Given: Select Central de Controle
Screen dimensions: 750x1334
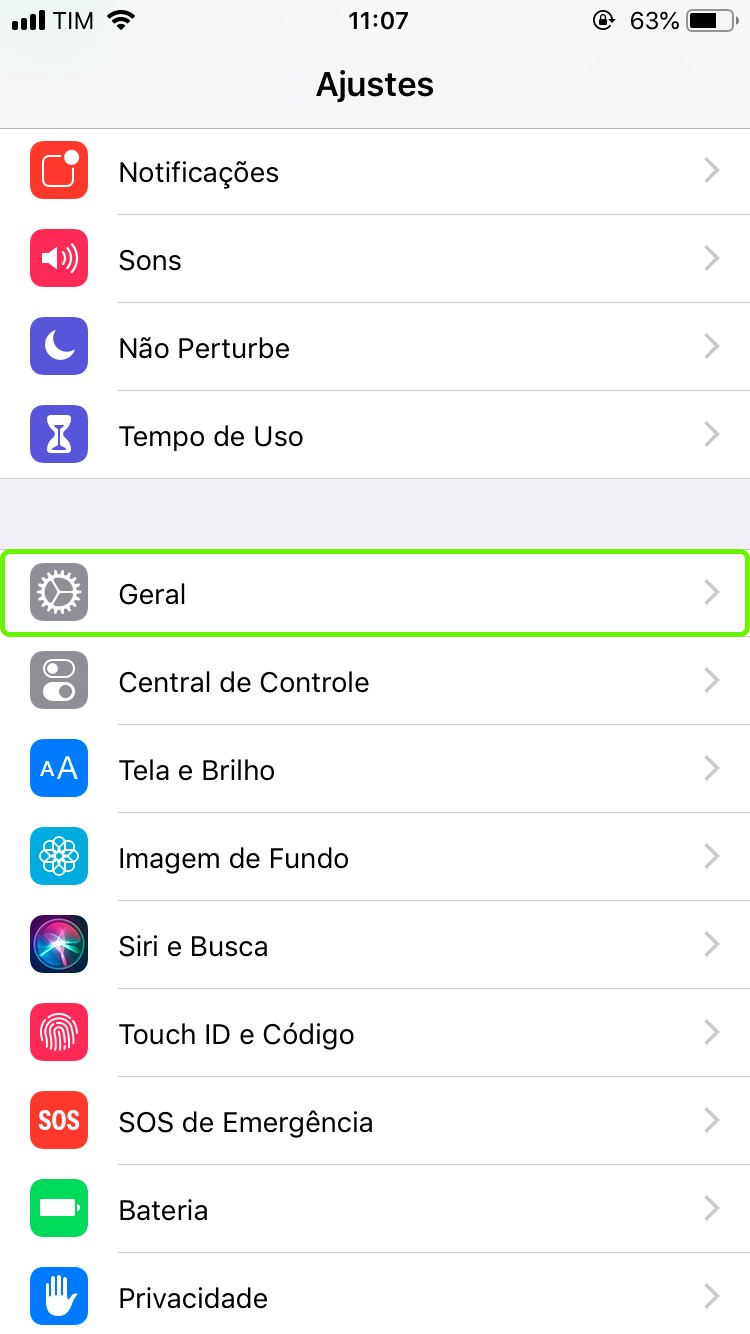Looking at the screenshot, I should [x=375, y=682].
